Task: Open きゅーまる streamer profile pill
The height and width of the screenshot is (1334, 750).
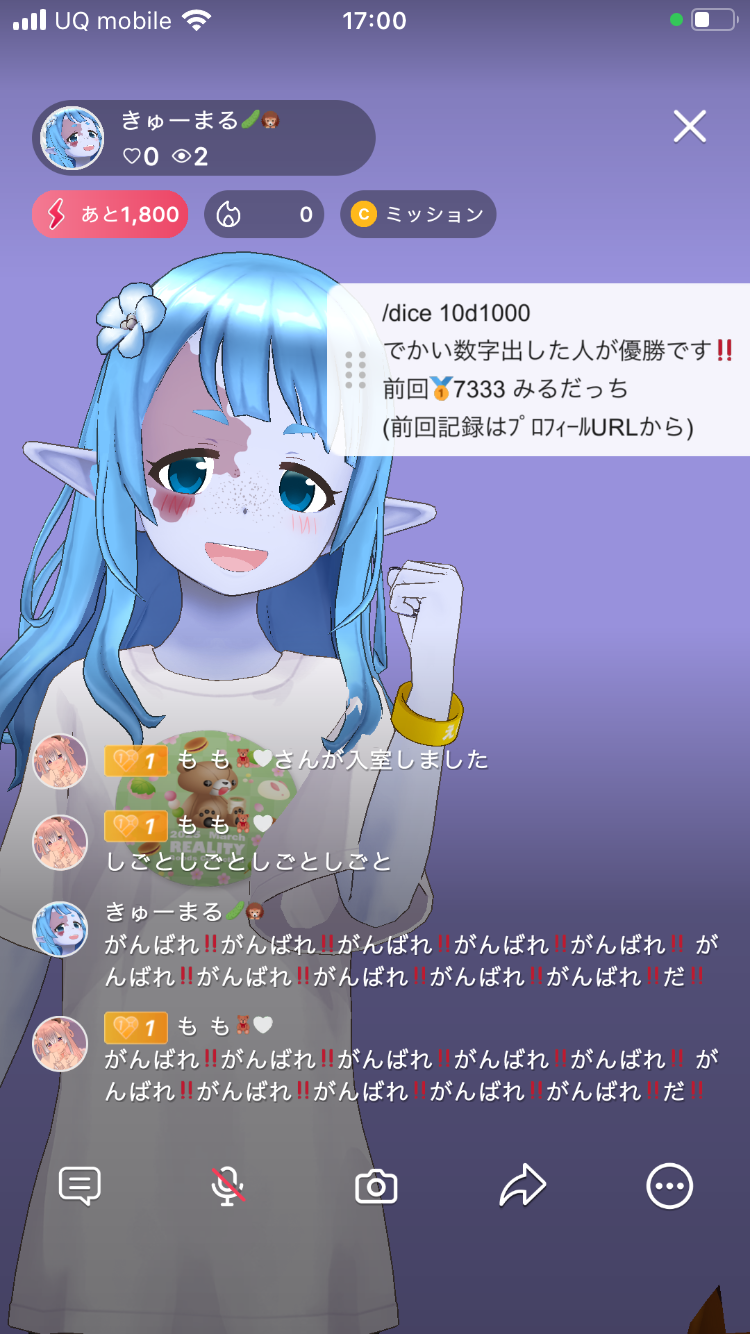Action: (x=204, y=138)
